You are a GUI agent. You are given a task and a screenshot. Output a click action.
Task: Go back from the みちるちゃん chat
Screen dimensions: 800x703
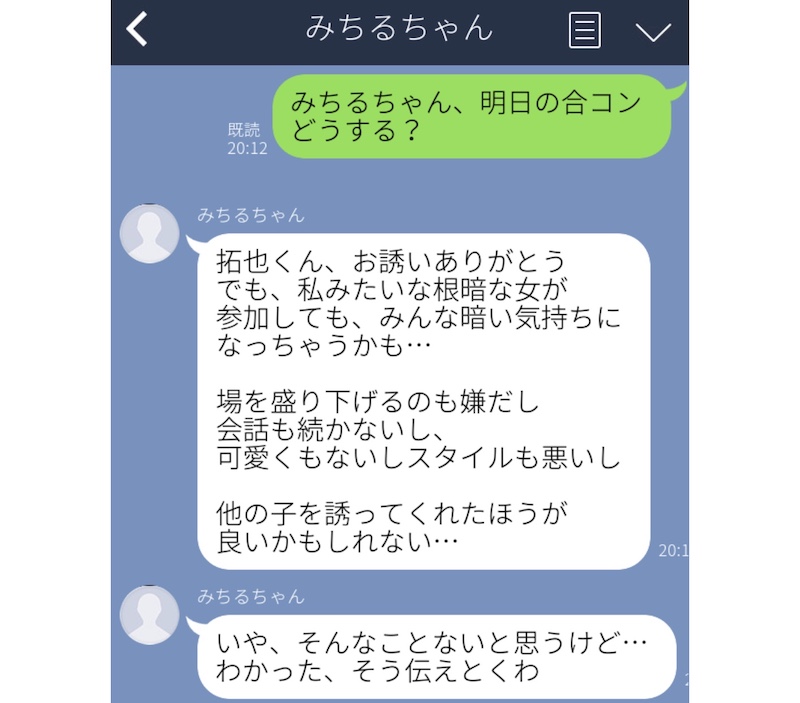pos(138,30)
